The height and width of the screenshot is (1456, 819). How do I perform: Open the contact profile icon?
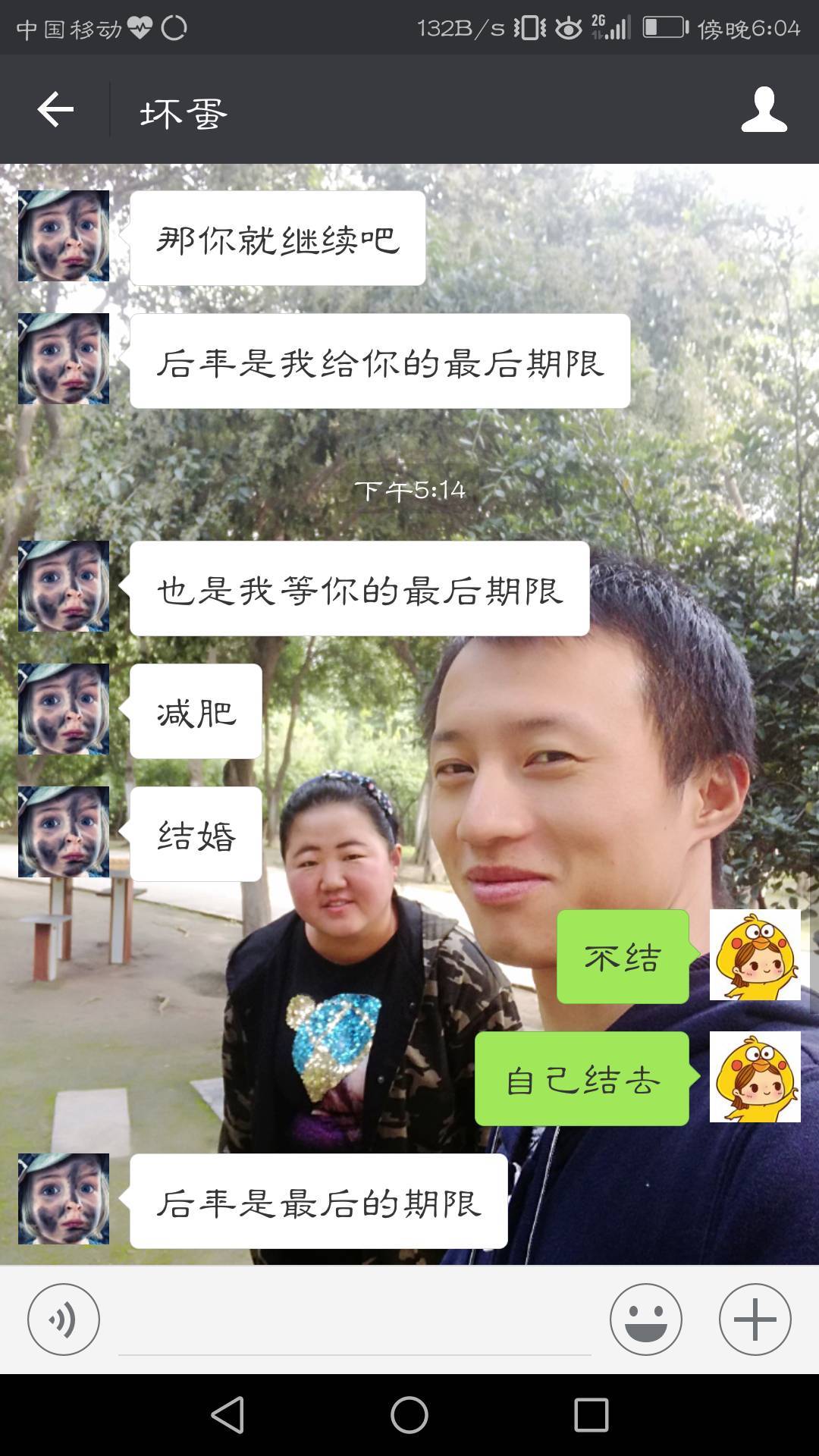[x=764, y=110]
